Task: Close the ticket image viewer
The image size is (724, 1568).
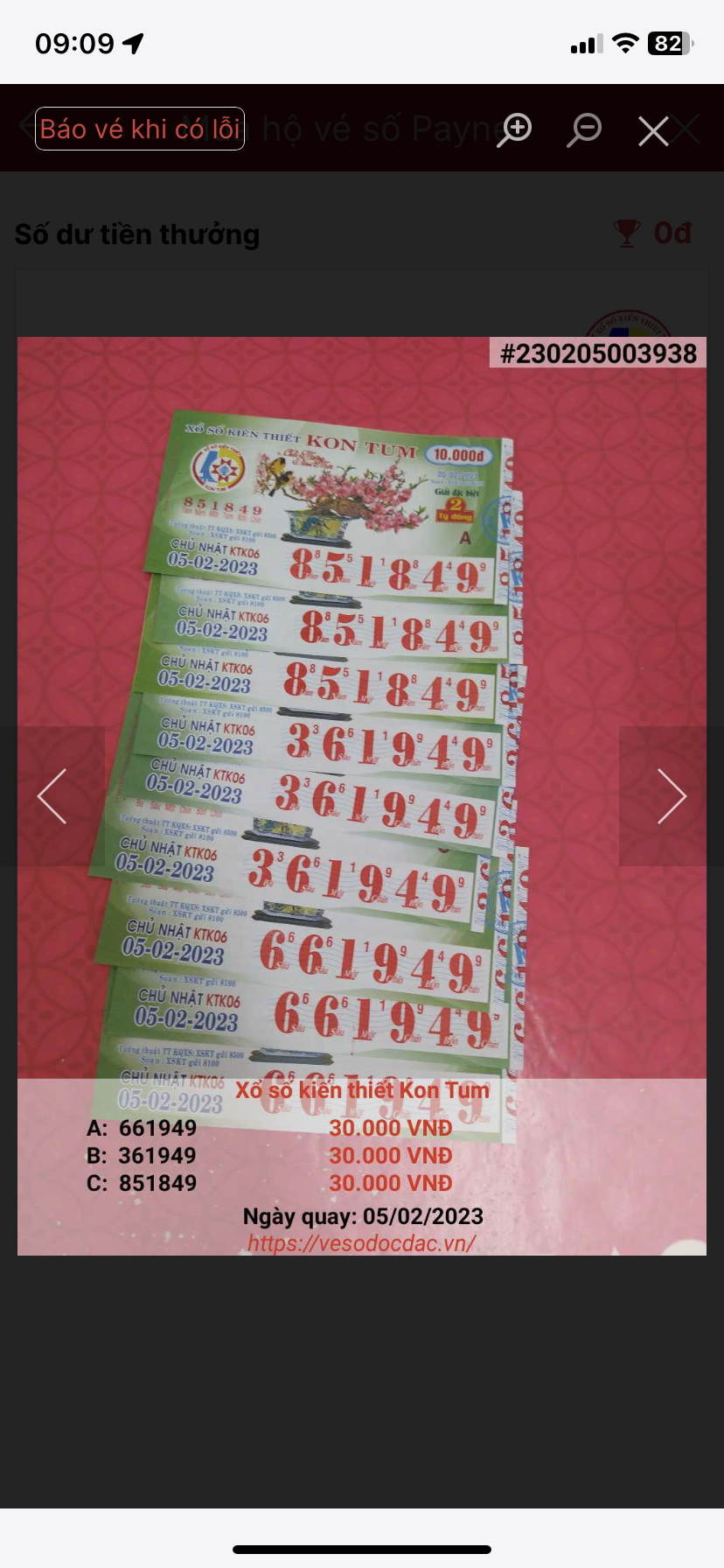Action: click(653, 131)
